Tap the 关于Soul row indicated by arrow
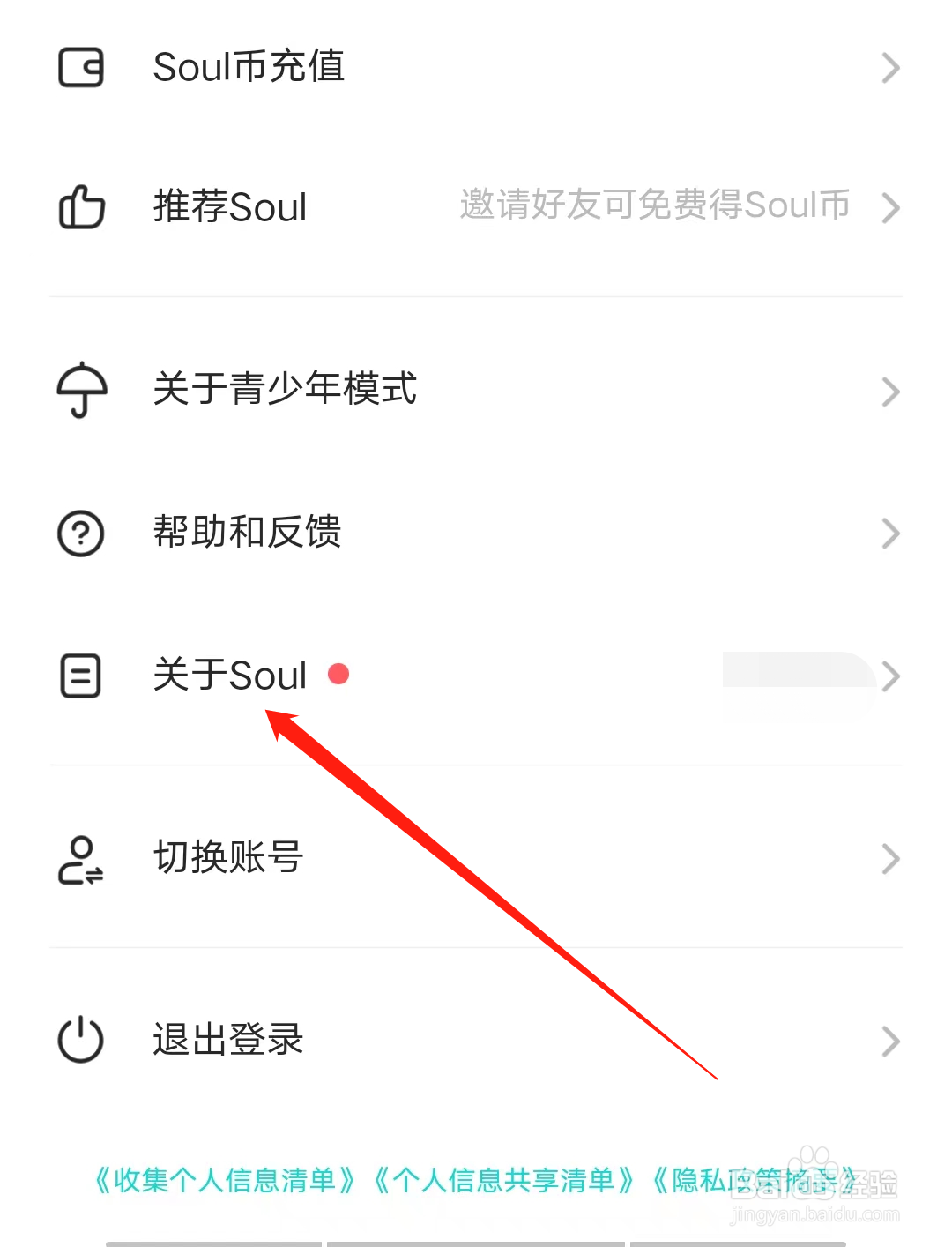Viewport: 952px width, 1247px height. pos(229,674)
